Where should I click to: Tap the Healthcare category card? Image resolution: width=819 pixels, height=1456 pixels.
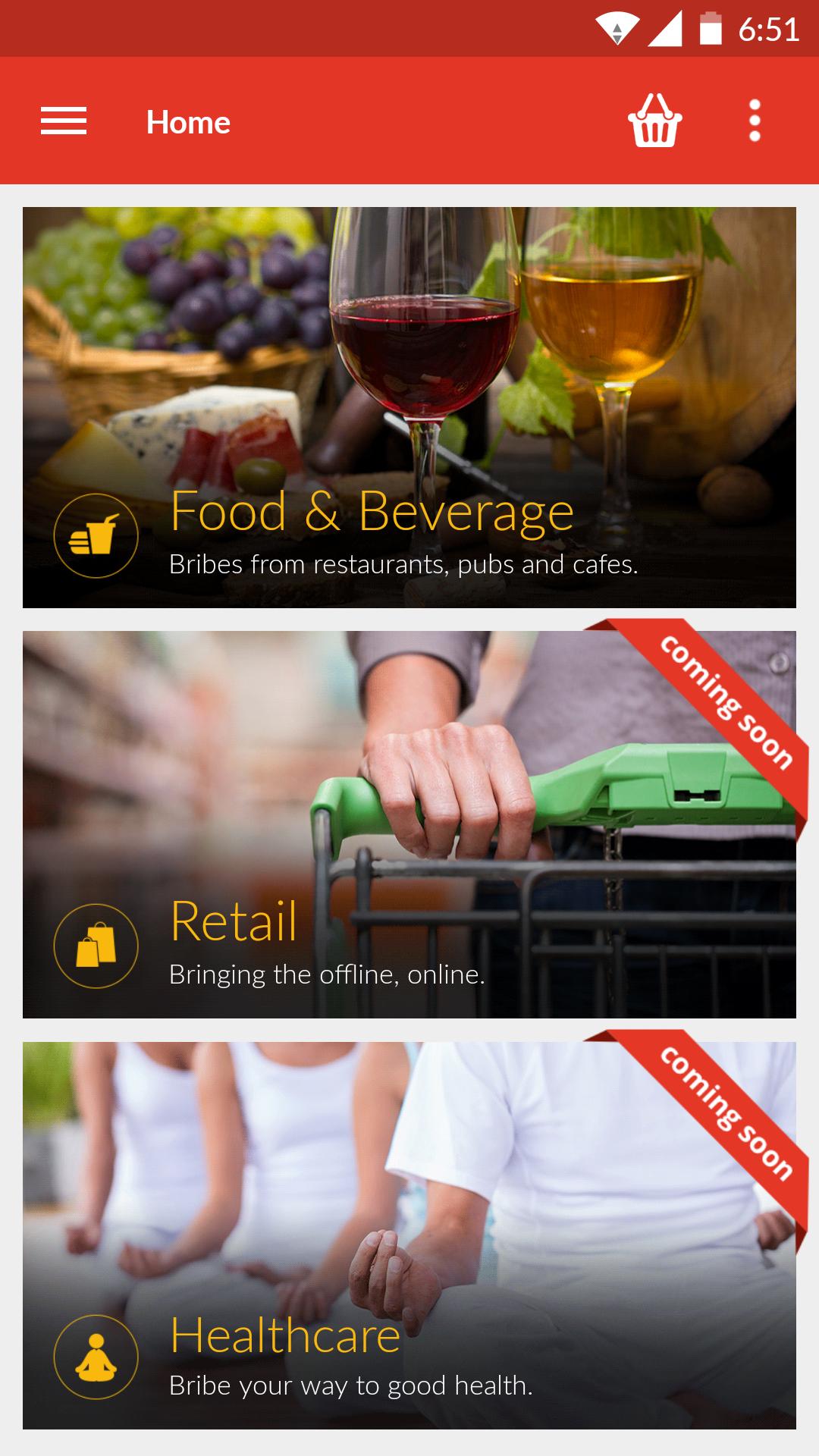[409, 1235]
